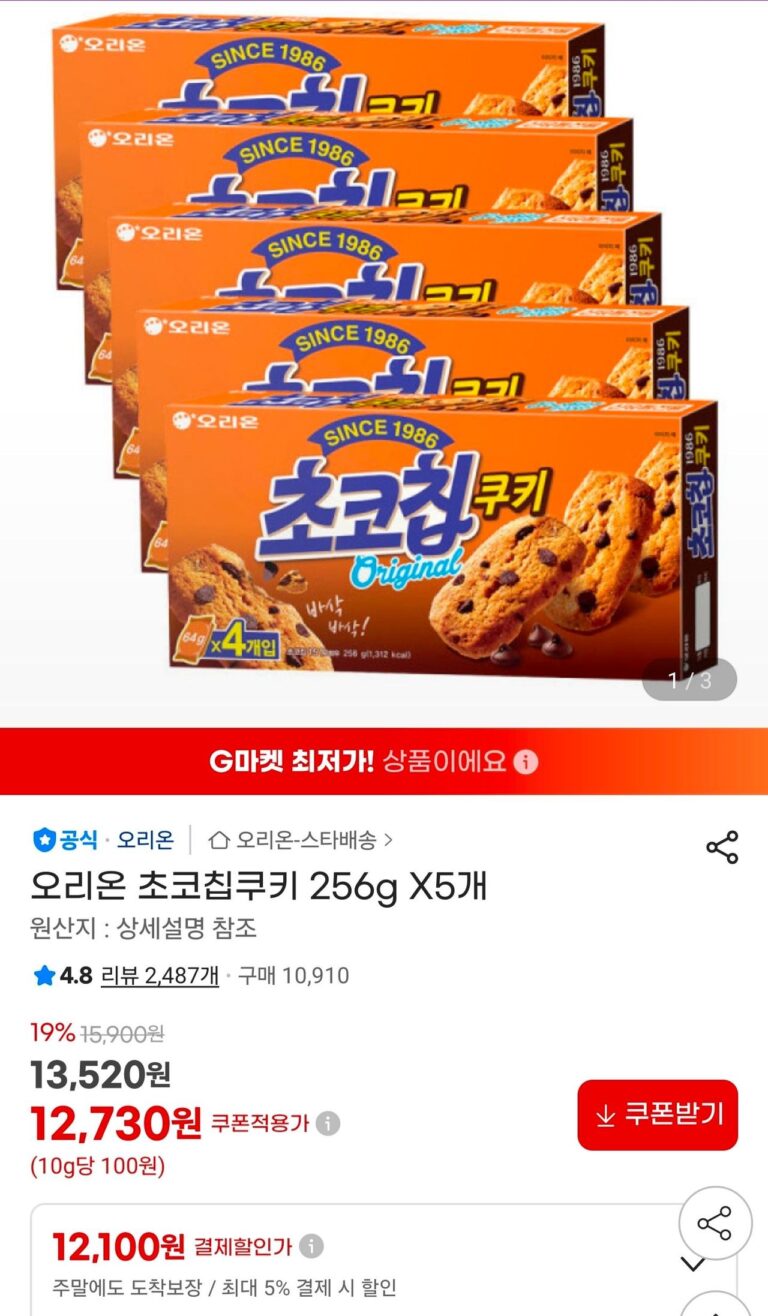Screen dimensions: 768x1316
Task: Expand the 결제할인가 details chevron
Action: pos(692,1264)
